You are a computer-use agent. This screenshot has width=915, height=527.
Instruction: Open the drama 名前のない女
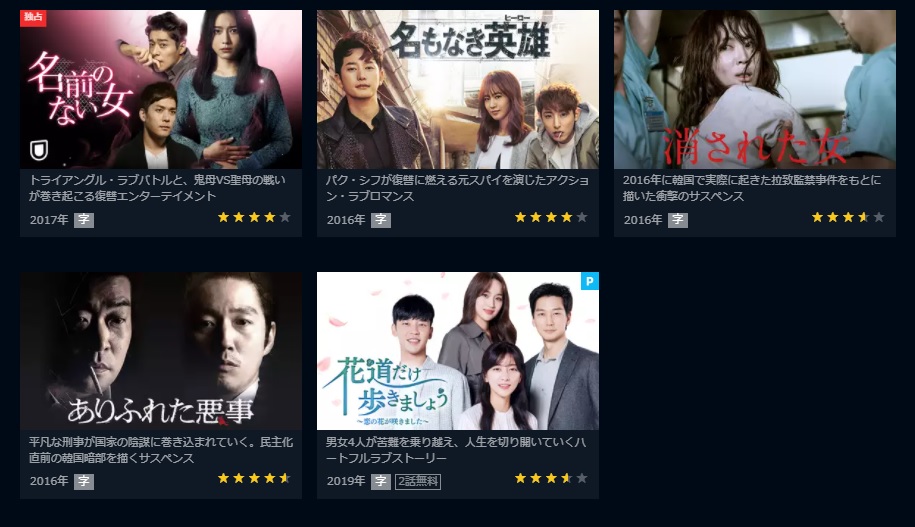pyautogui.click(x=160, y=90)
